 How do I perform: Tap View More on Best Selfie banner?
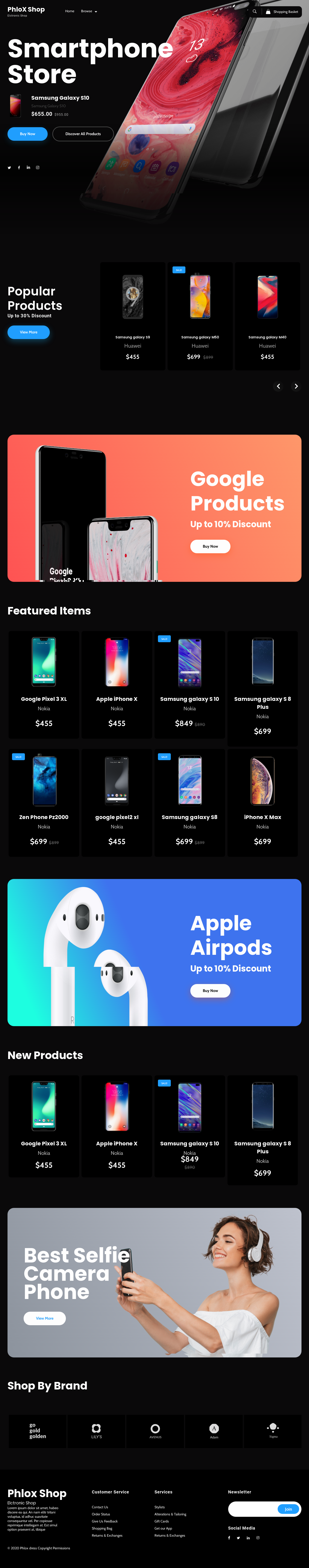44,1318
